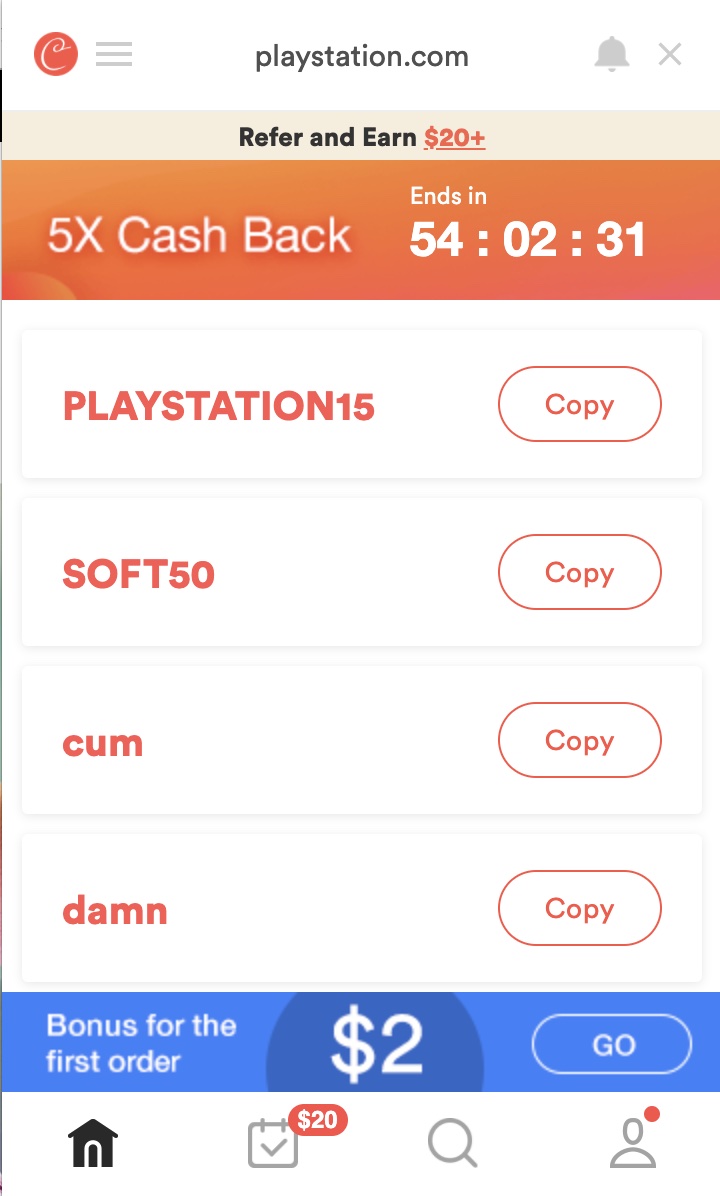The width and height of the screenshot is (720, 1196).
Task: Copy the damn code
Action: tap(580, 908)
